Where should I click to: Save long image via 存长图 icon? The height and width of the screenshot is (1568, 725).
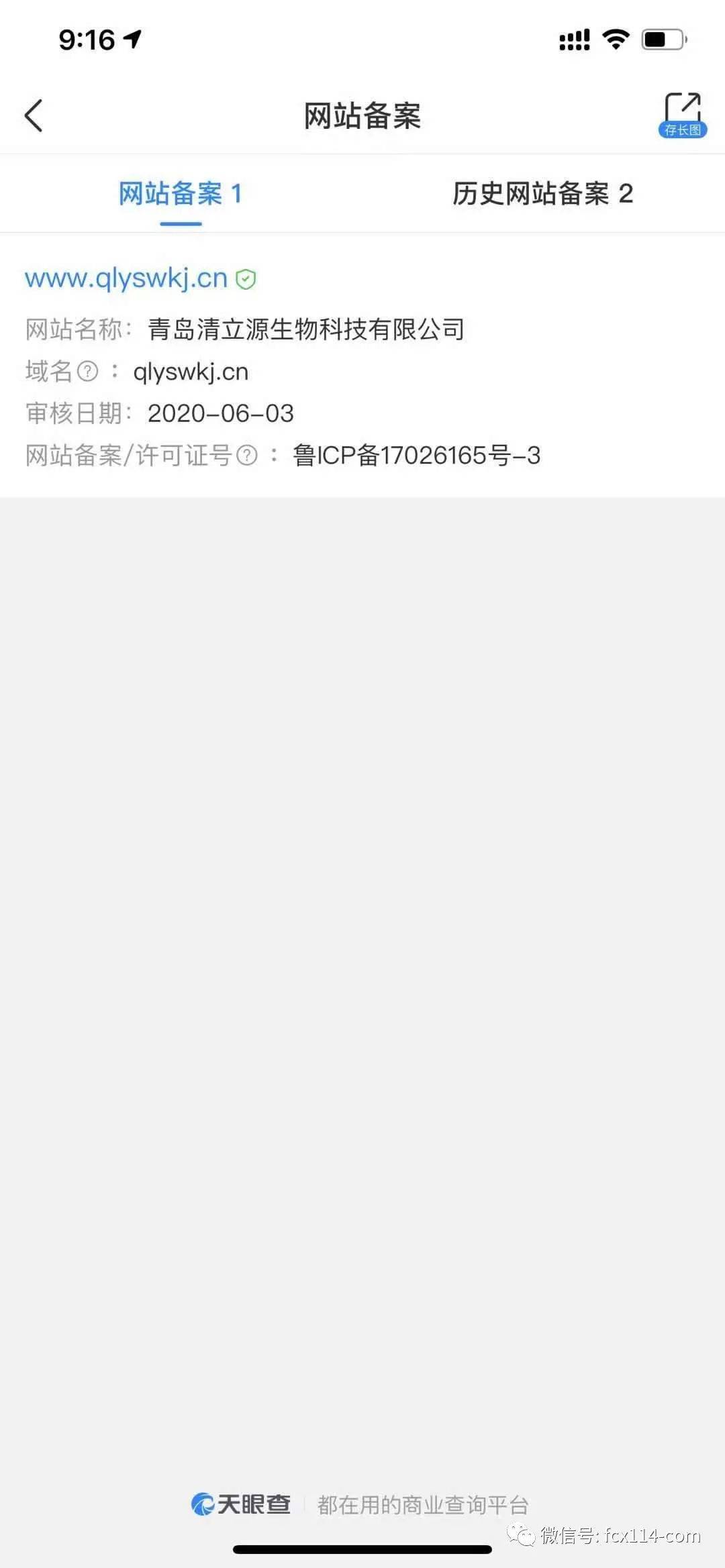click(x=682, y=115)
